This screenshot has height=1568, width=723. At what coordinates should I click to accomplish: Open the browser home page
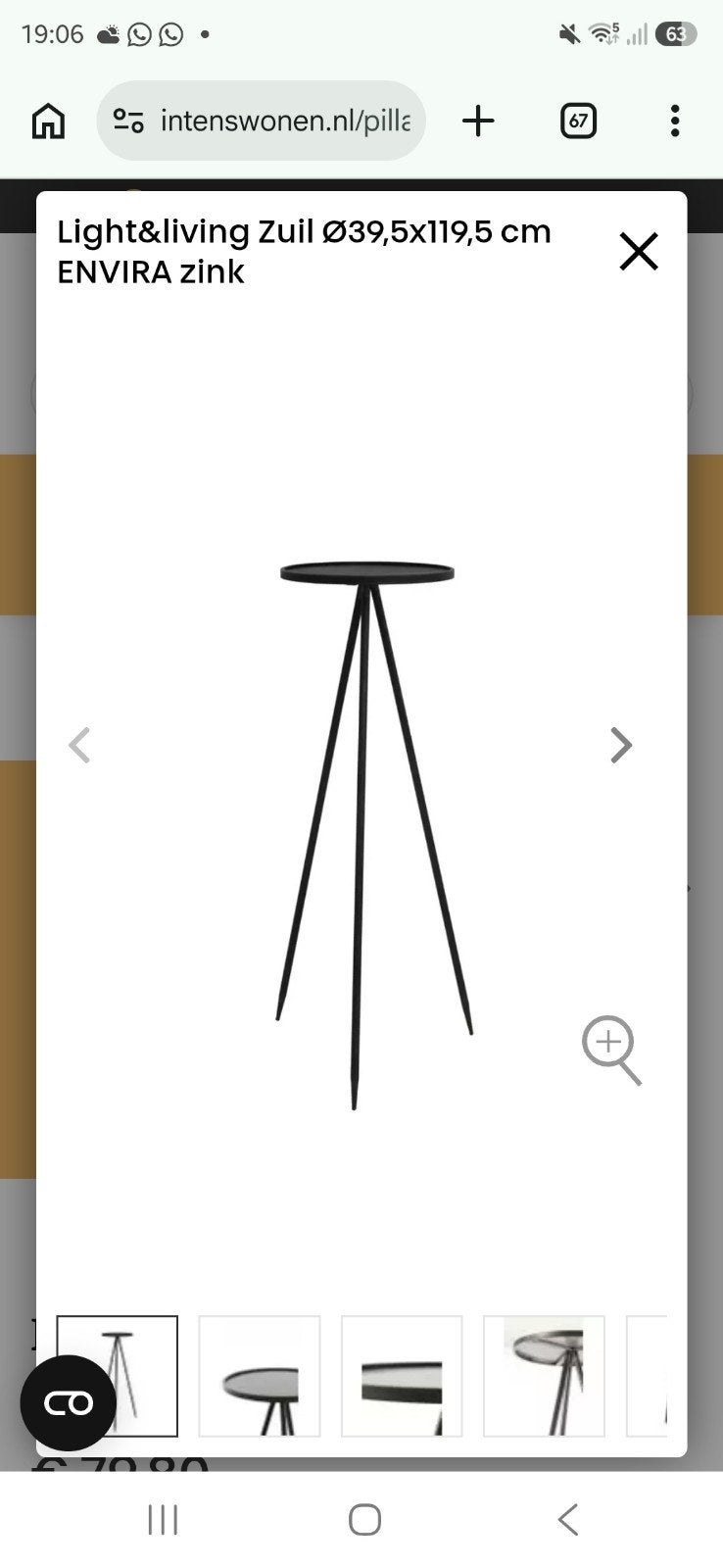coord(48,122)
